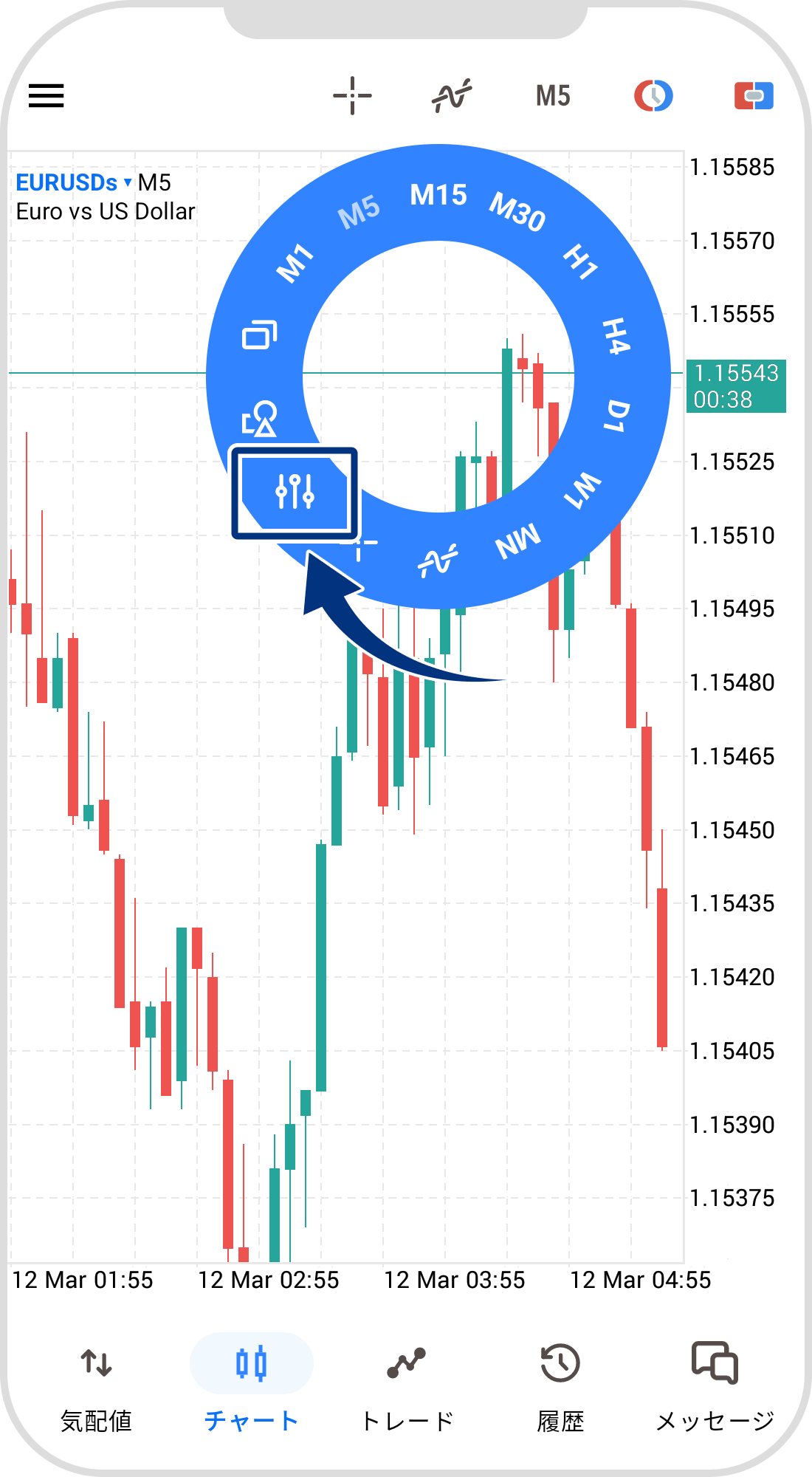
Task: Choose H1 timeframe in radial menu
Action: (x=580, y=261)
